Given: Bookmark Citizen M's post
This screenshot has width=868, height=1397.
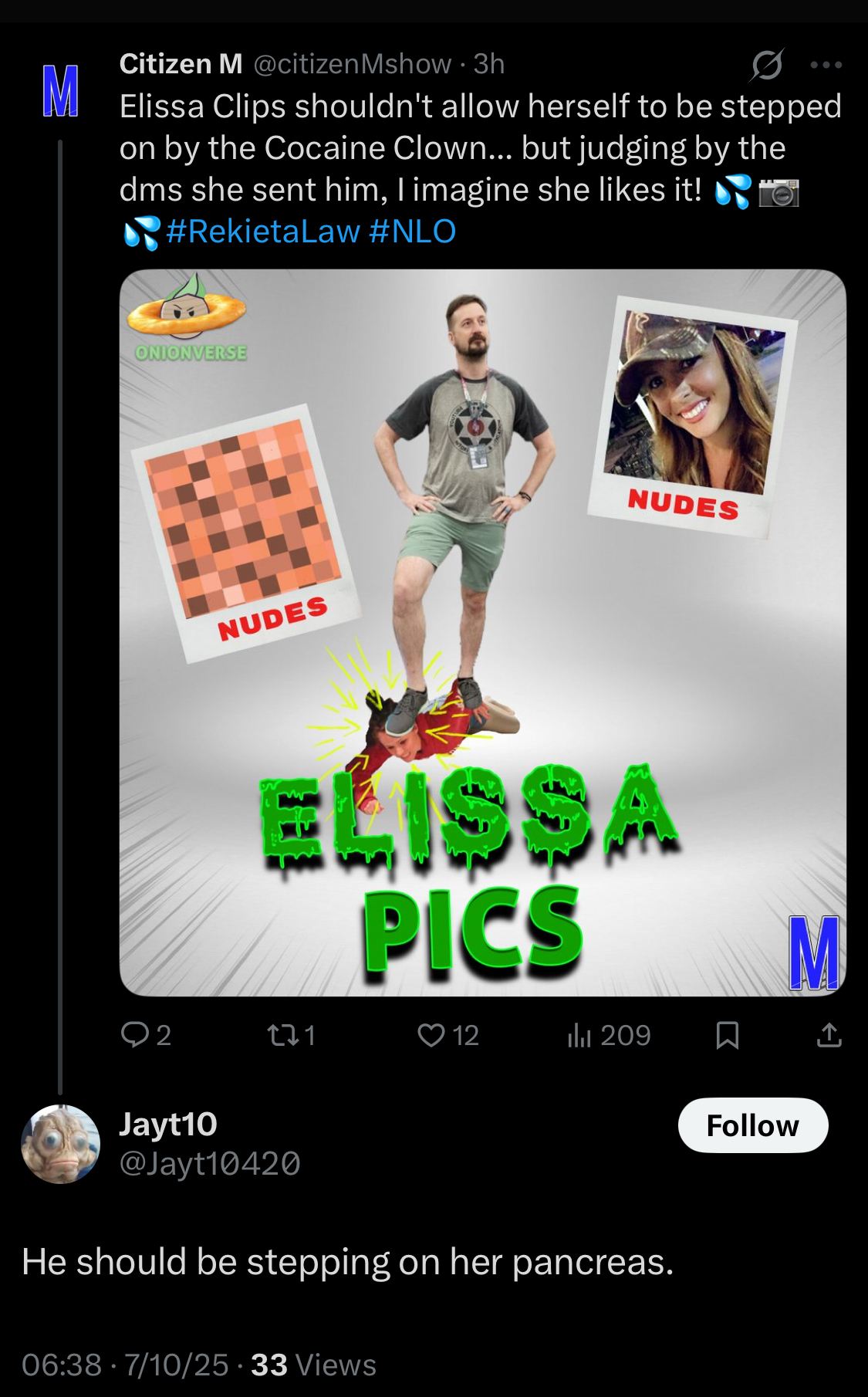Looking at the screenshot, I should click(x=728, y=1035).
